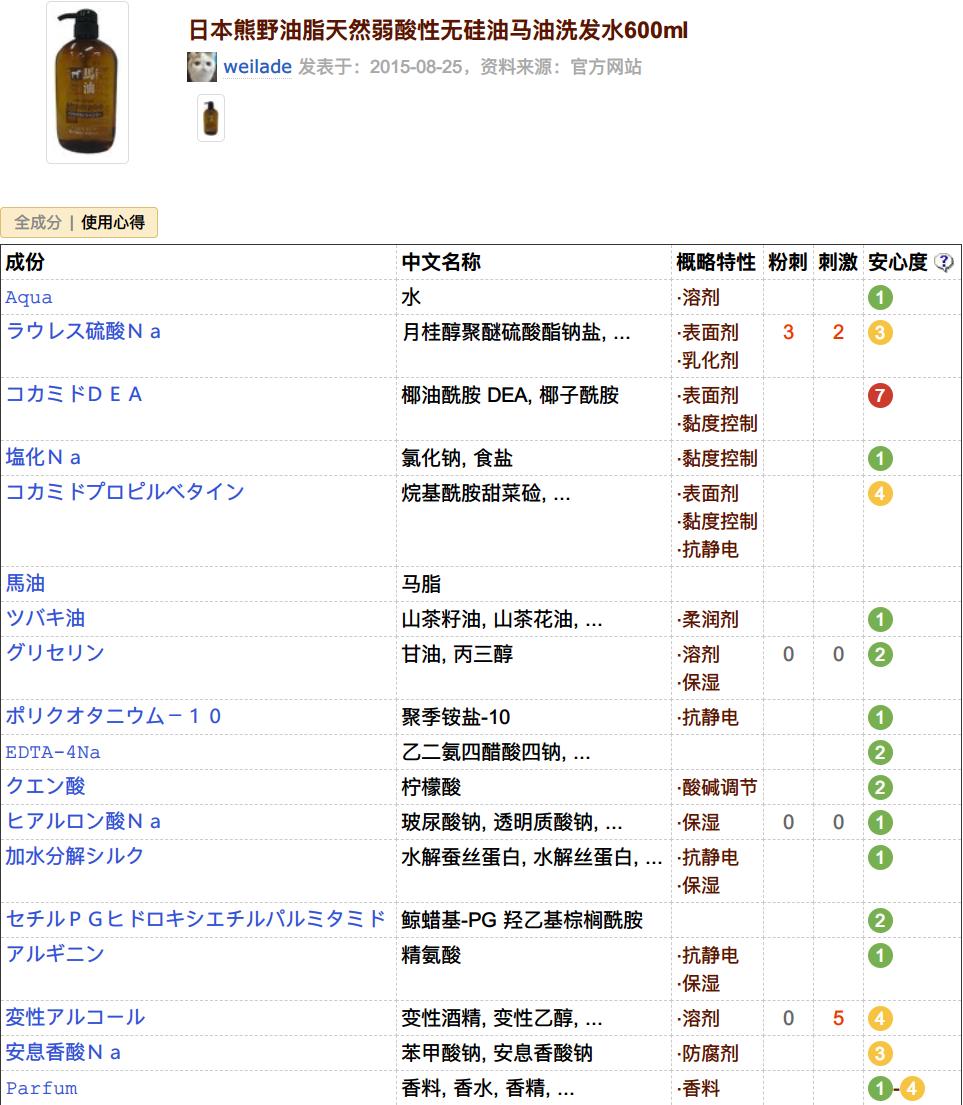Open ingredient 馬油
The height and width of the screenshot is (1105, 963).
25,583
